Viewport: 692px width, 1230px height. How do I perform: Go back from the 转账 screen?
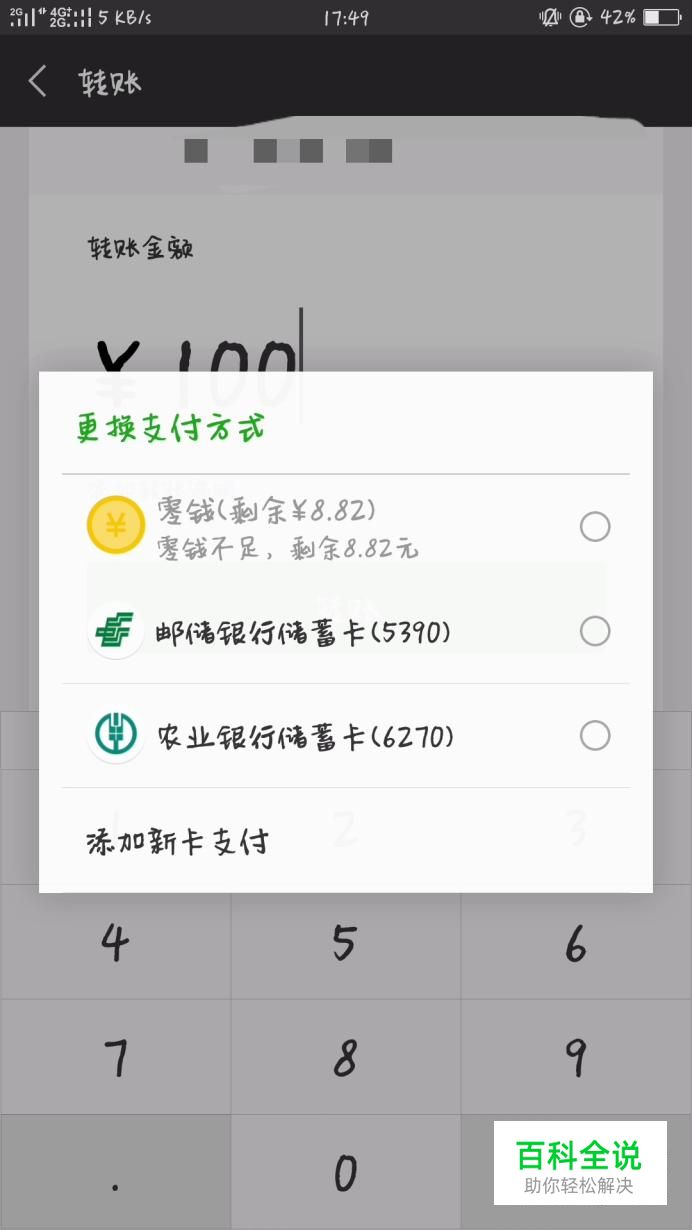click(x=38, y=81)
